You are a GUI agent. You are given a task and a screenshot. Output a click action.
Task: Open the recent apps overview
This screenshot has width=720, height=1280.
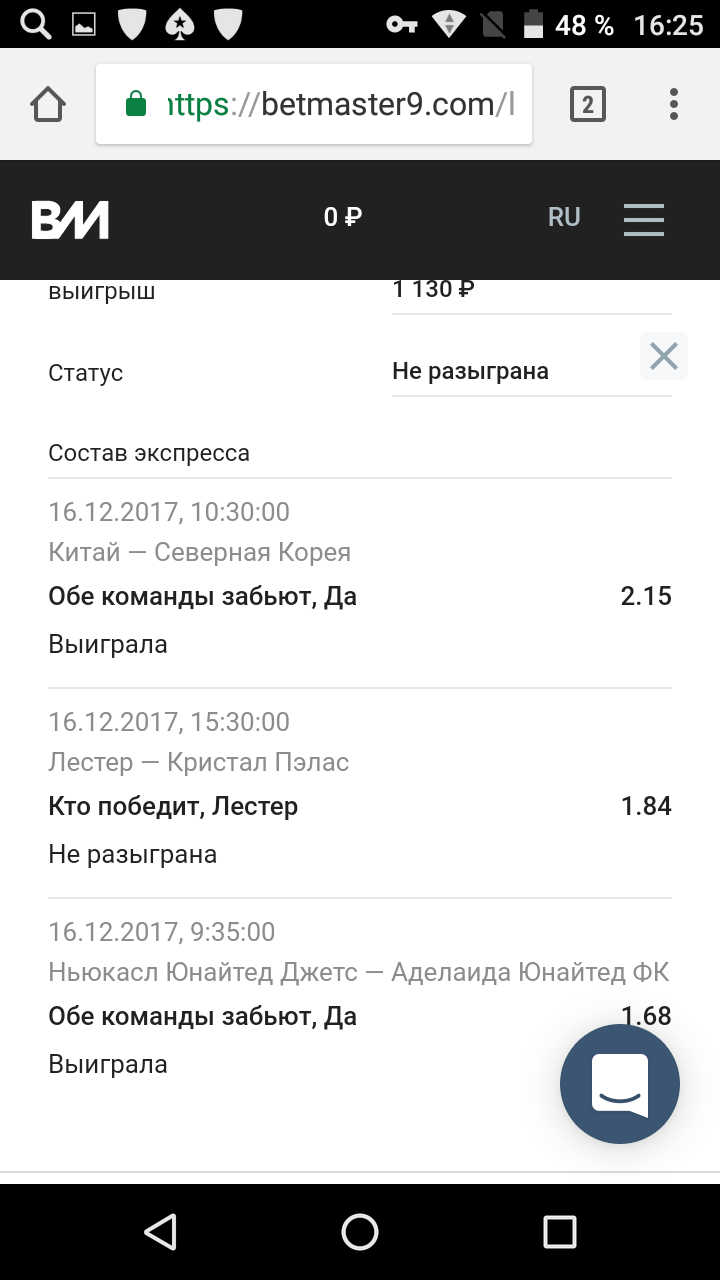click(x=560, y=1232)
